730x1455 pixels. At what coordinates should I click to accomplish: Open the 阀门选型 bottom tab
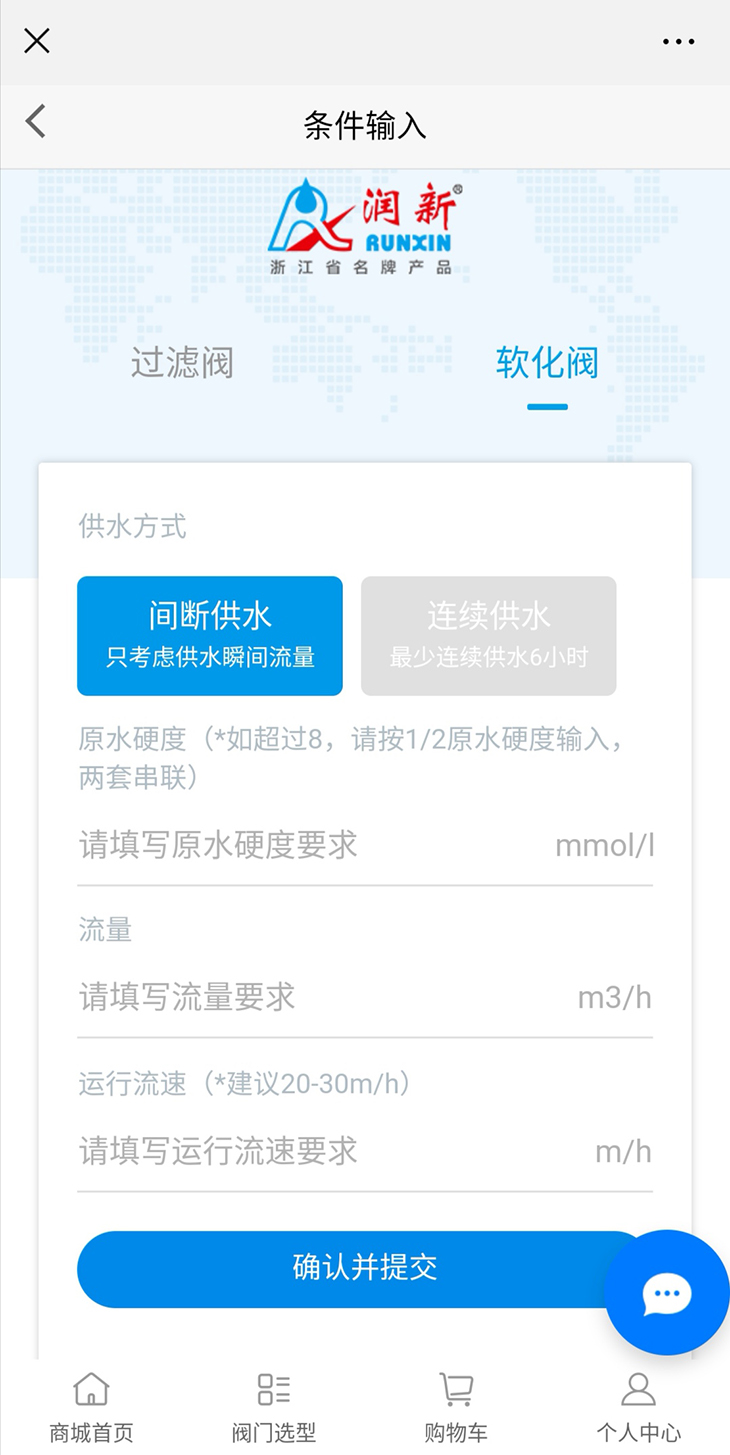[x=274, y=1405]
